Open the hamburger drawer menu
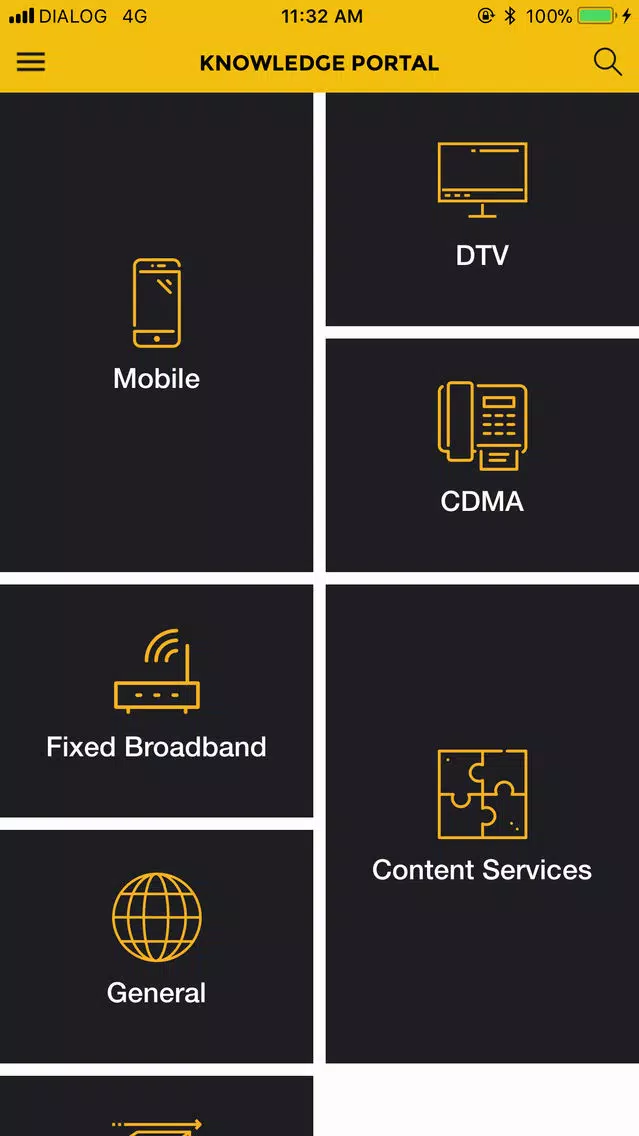This screenshot has width=639, height=1136. pyautogui.click(x=31, y=62)
